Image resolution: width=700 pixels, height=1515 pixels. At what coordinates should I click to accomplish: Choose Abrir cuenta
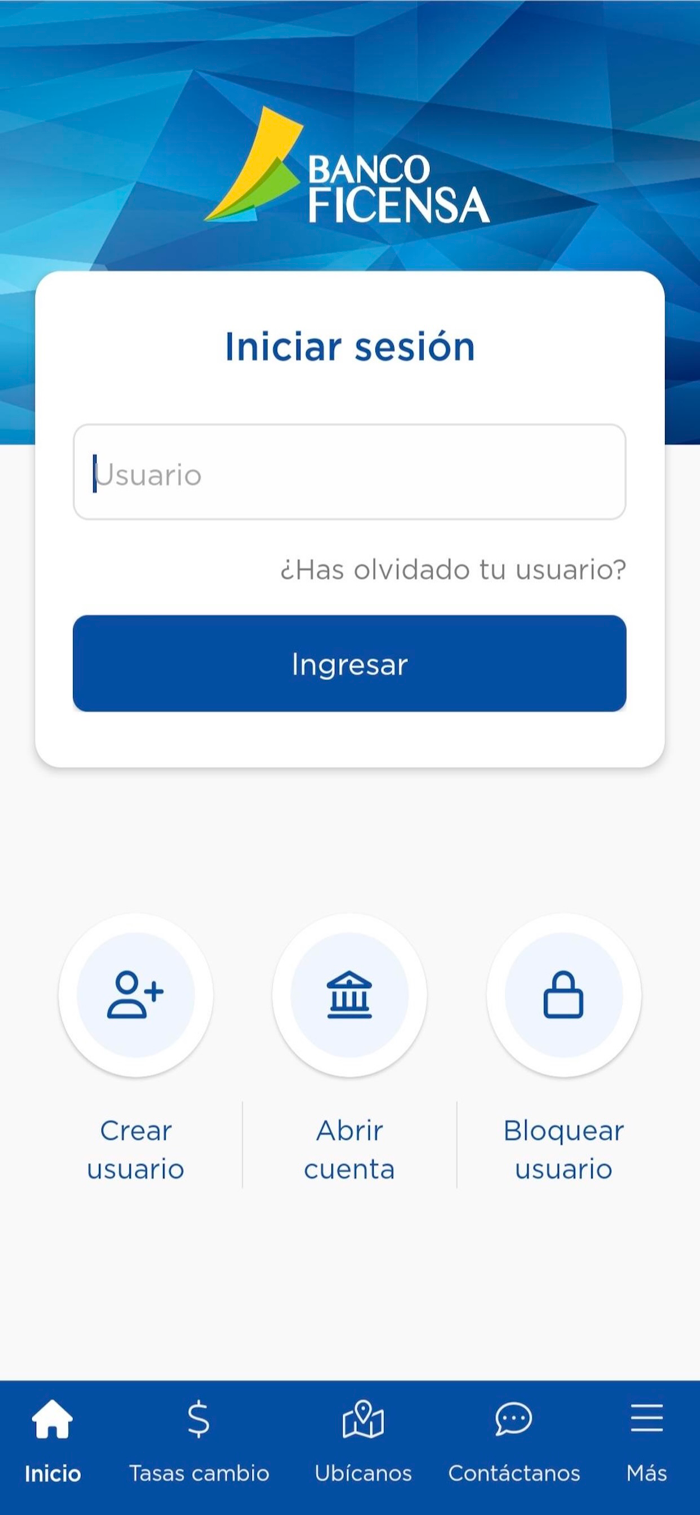pyautogui.click(x=349, y=1050)
